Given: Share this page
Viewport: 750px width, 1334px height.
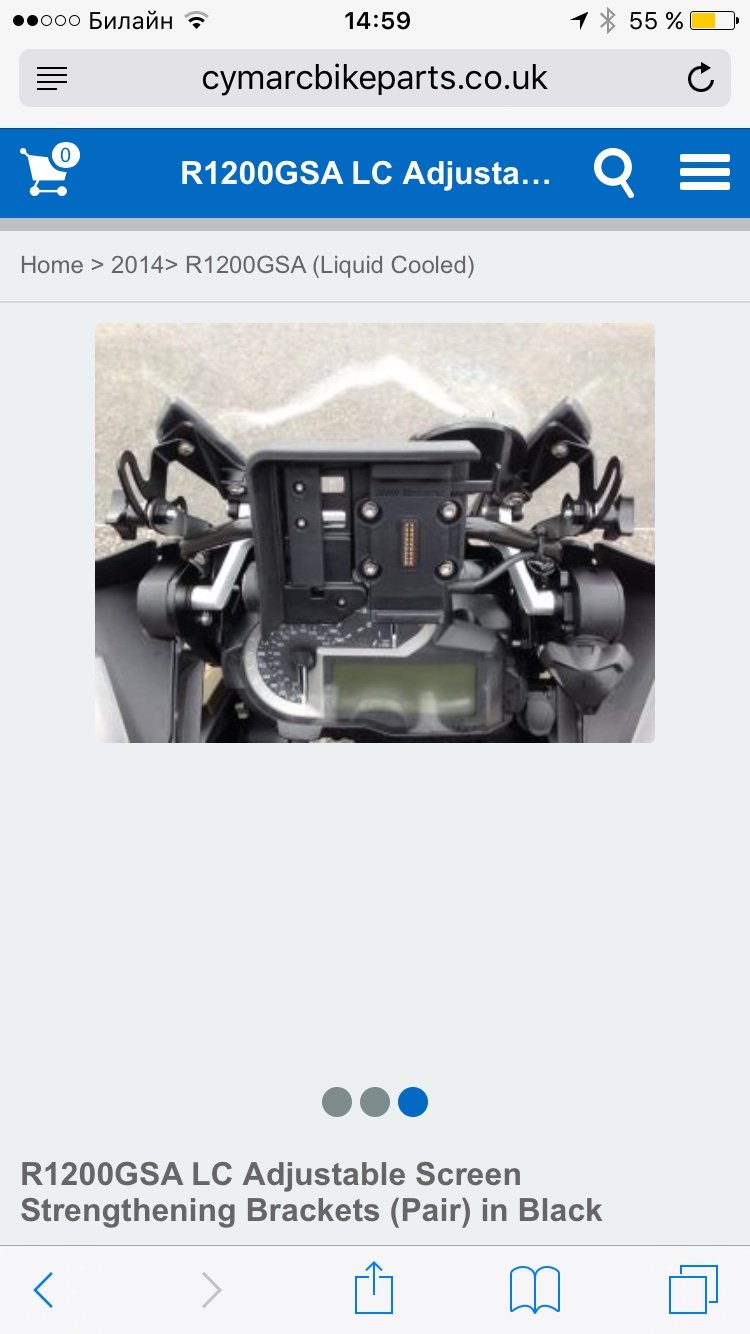Looking at the screenshot, I should click(x=373, y=1287).
